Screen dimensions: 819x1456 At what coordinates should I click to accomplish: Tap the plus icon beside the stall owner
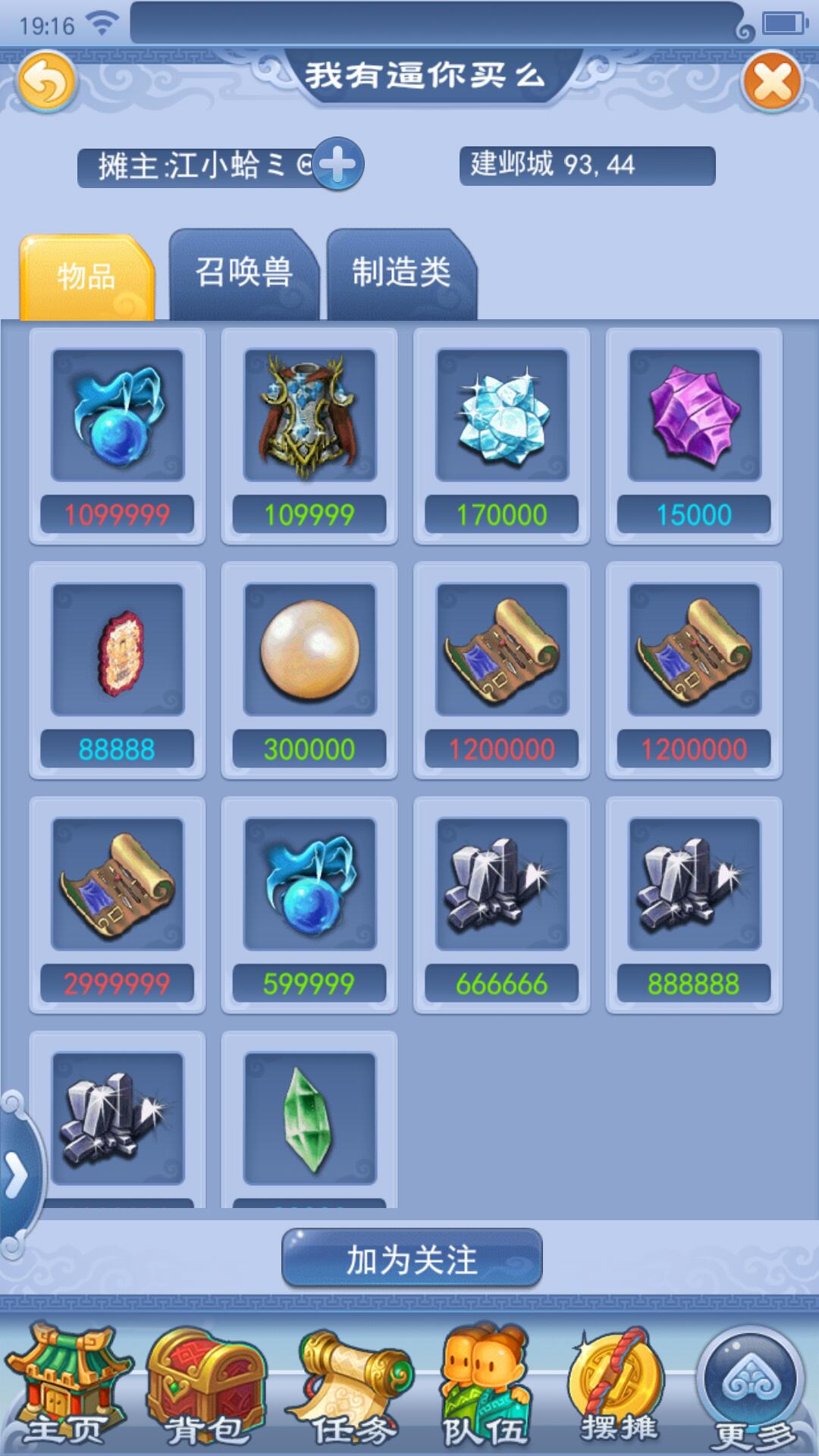point(337,165)
